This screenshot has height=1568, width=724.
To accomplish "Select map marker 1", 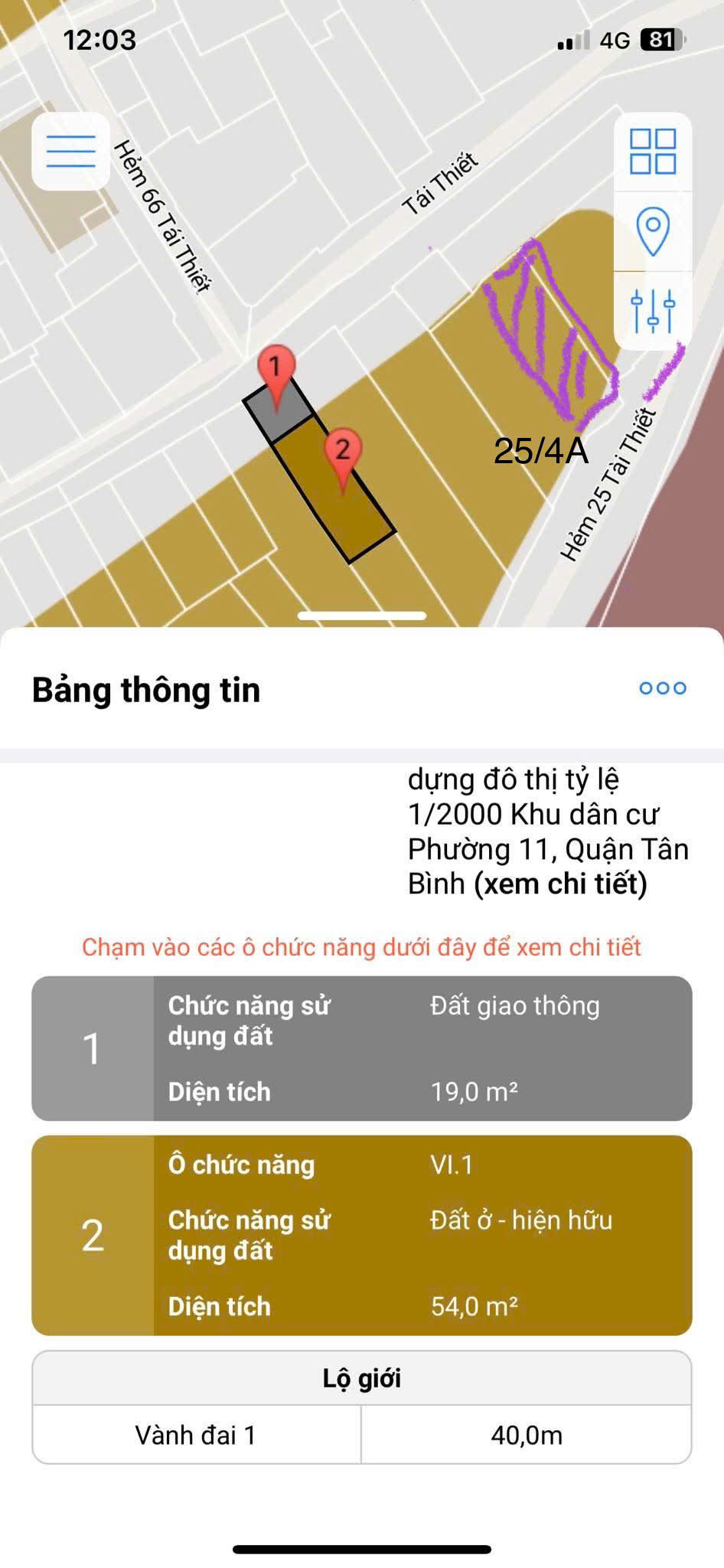I will [276, 368].
